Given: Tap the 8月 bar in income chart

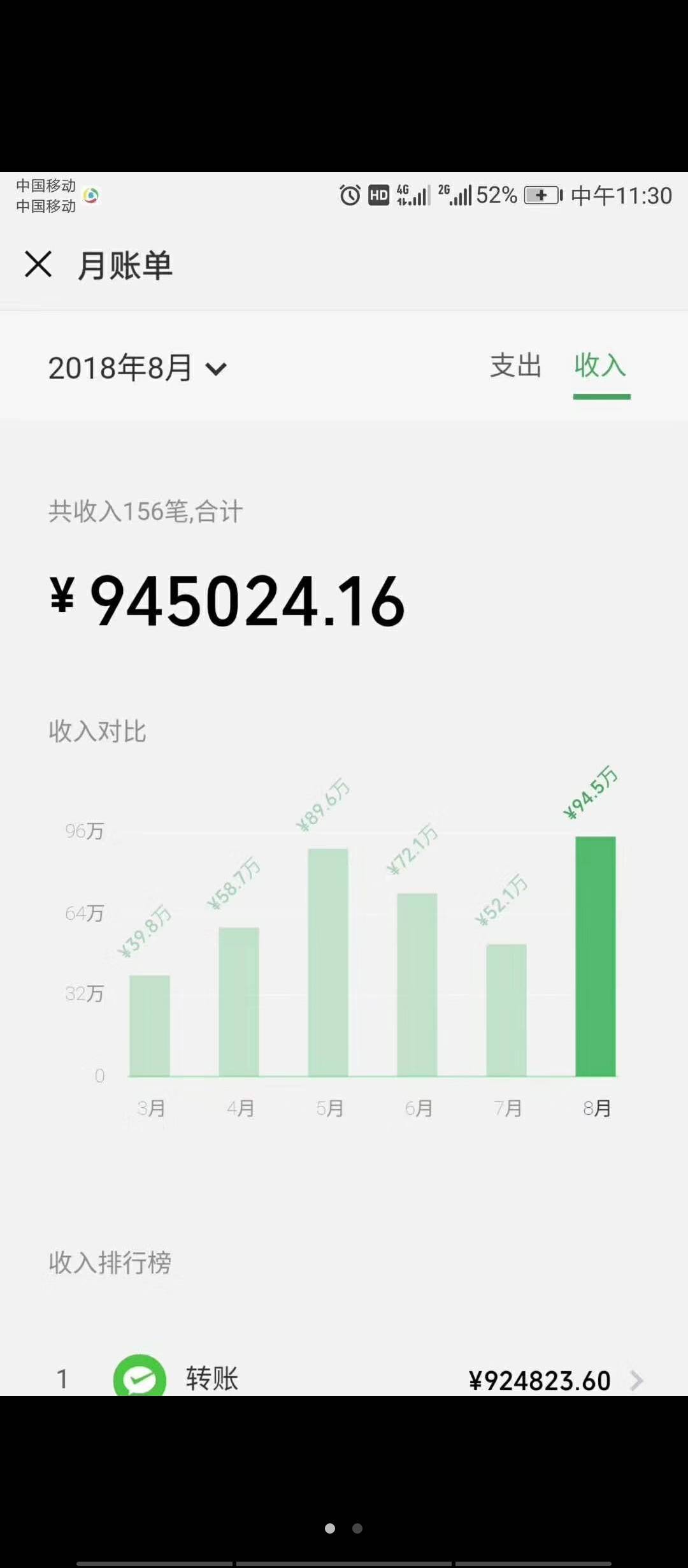Looking at the screenshot, I should [x=596, y=956].
